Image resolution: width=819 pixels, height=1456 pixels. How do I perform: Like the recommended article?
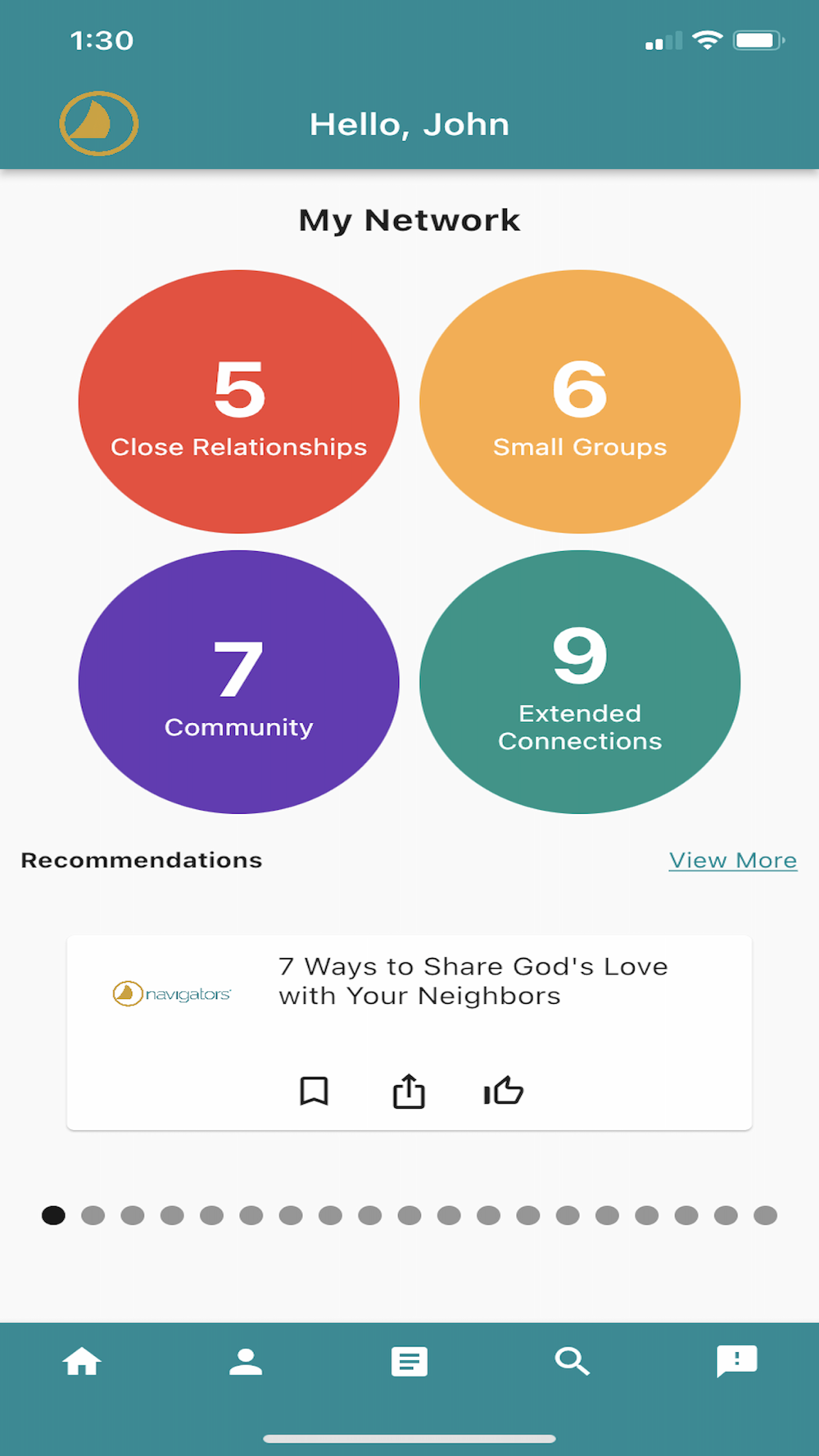(x=504, y=1091)
